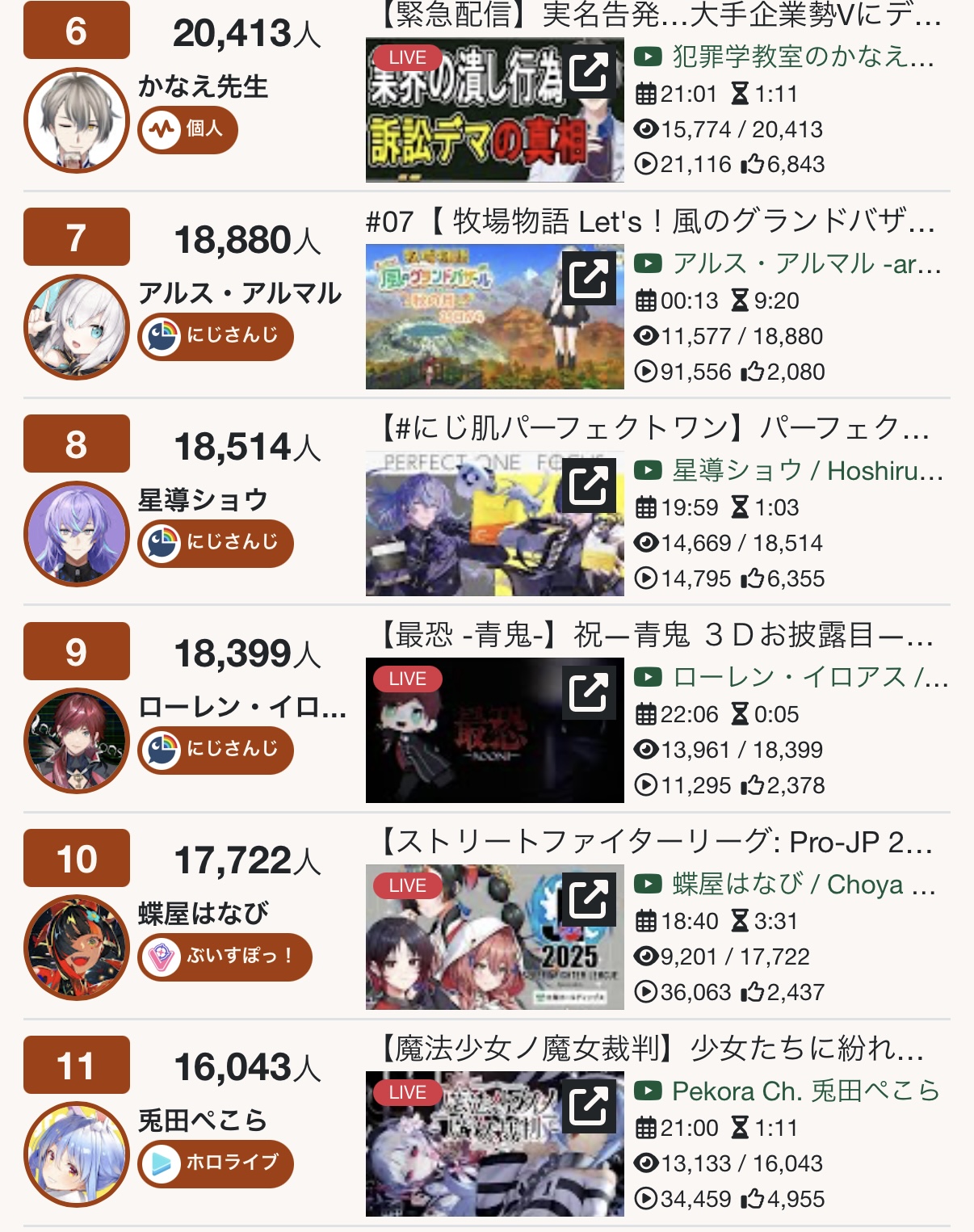Open the 牧場物語 風のグランドバザール stream title
Image resolution: width=974 pixels, height=1232 pixels.
650,221
